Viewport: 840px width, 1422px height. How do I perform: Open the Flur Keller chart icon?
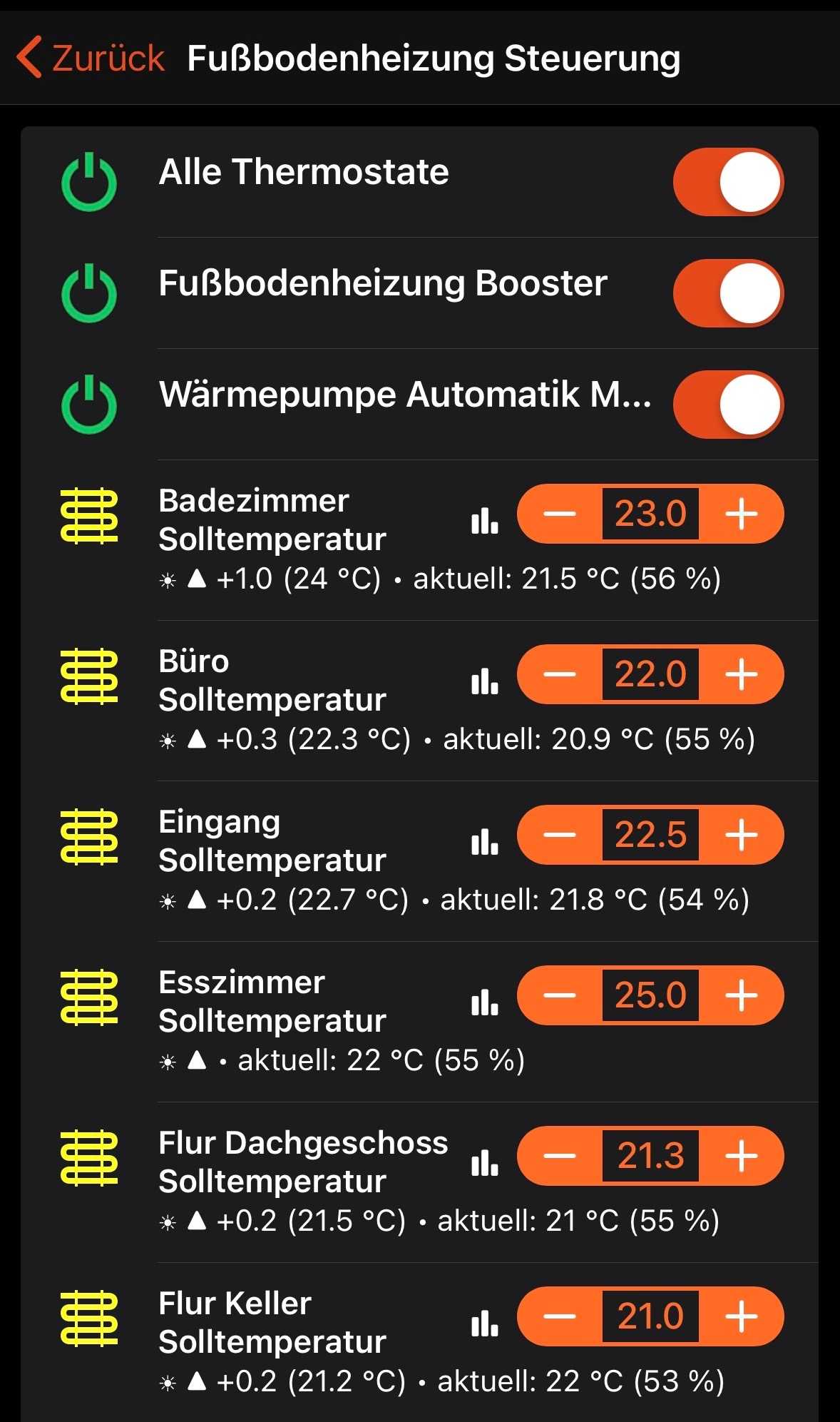(x=485, y=1324)
